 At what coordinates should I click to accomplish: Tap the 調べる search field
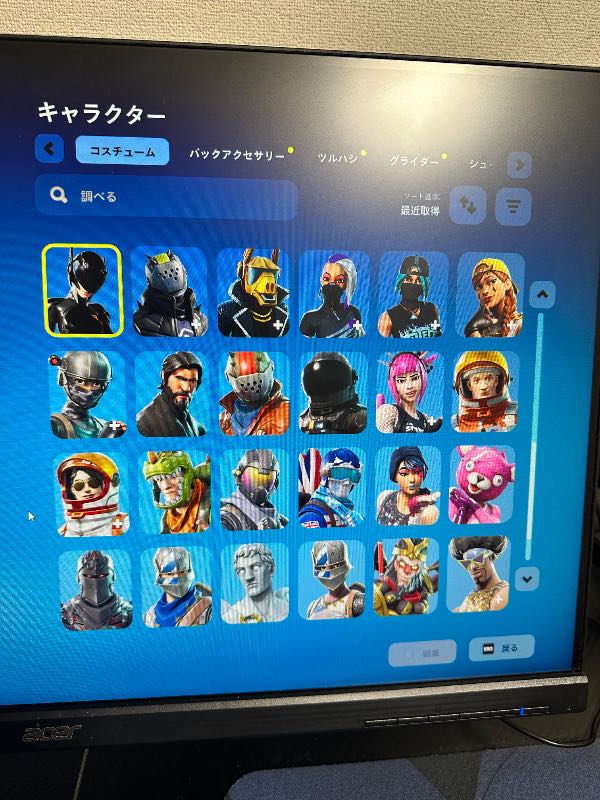pos(168,197)
